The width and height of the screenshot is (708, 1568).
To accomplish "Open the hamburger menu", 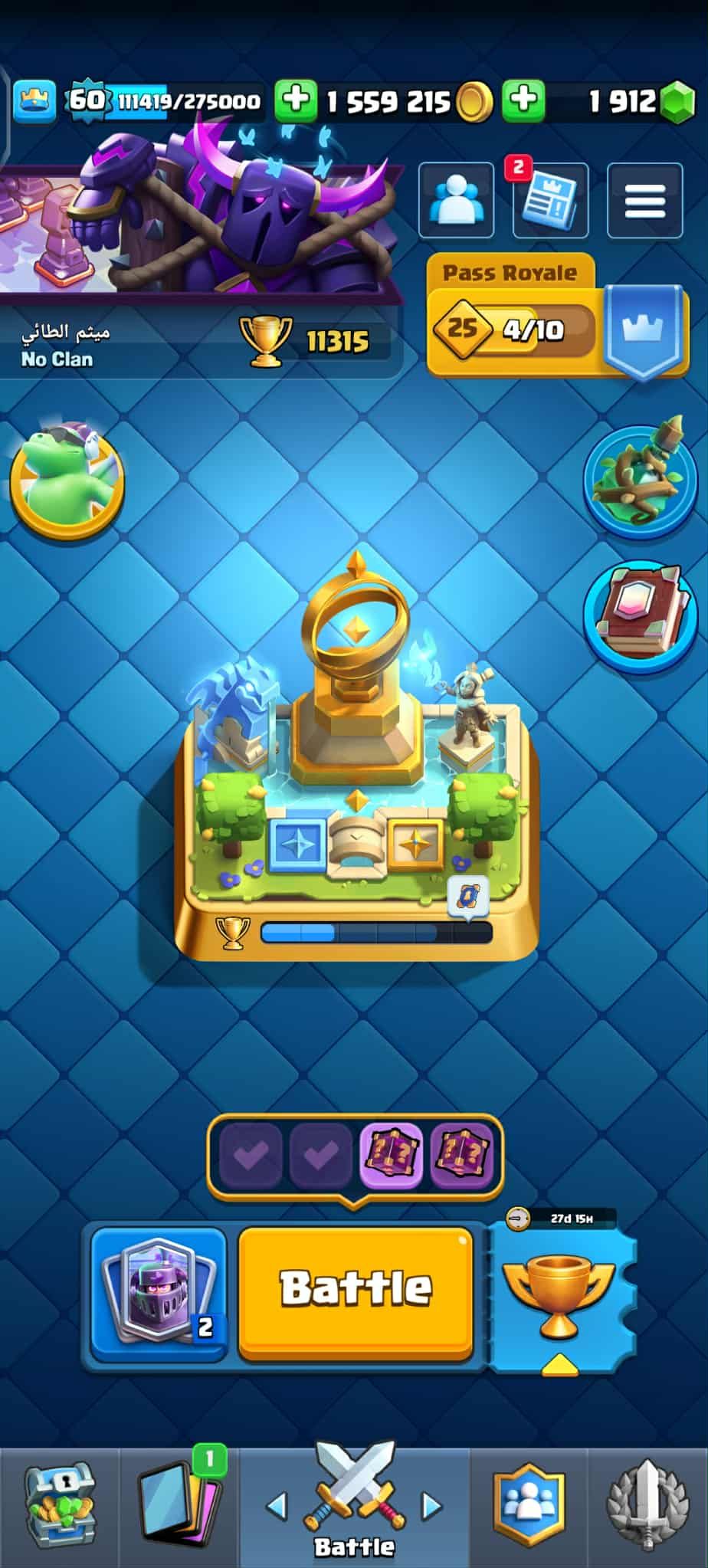I will click(x=644, y=201).
